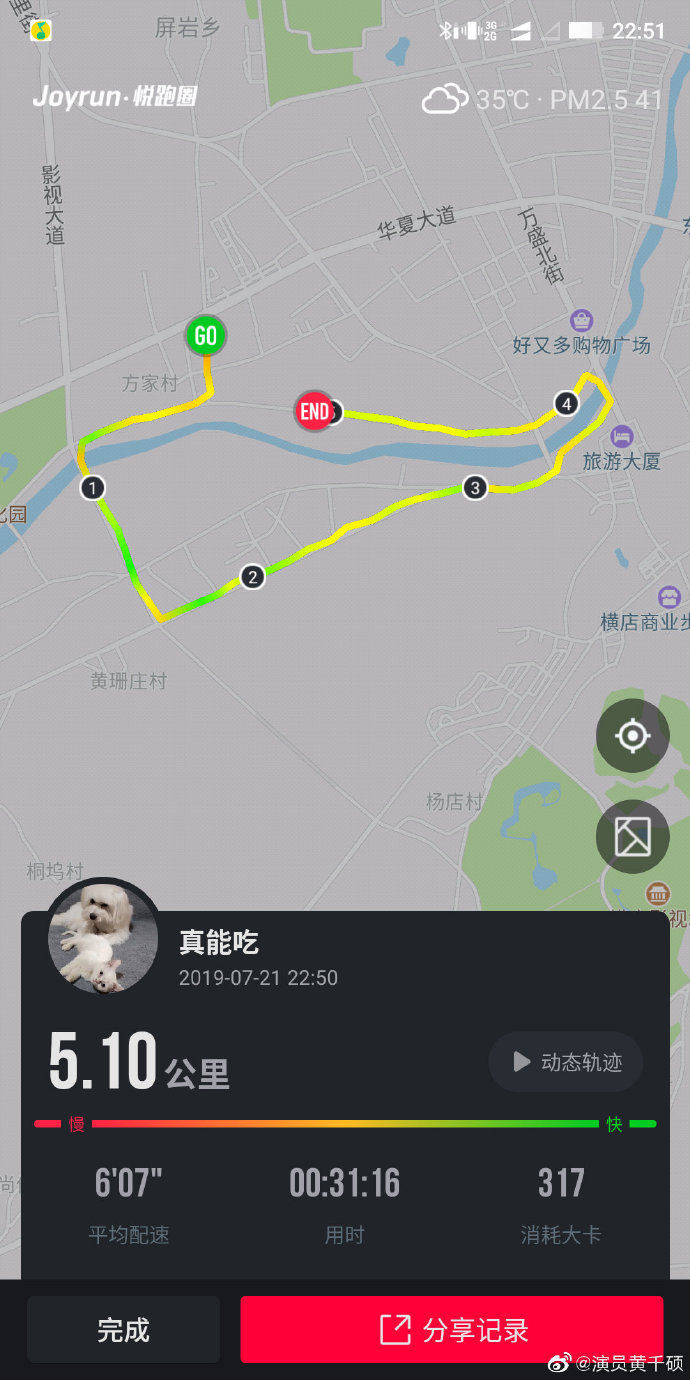Recenter the map on the route

pos(632,737)
